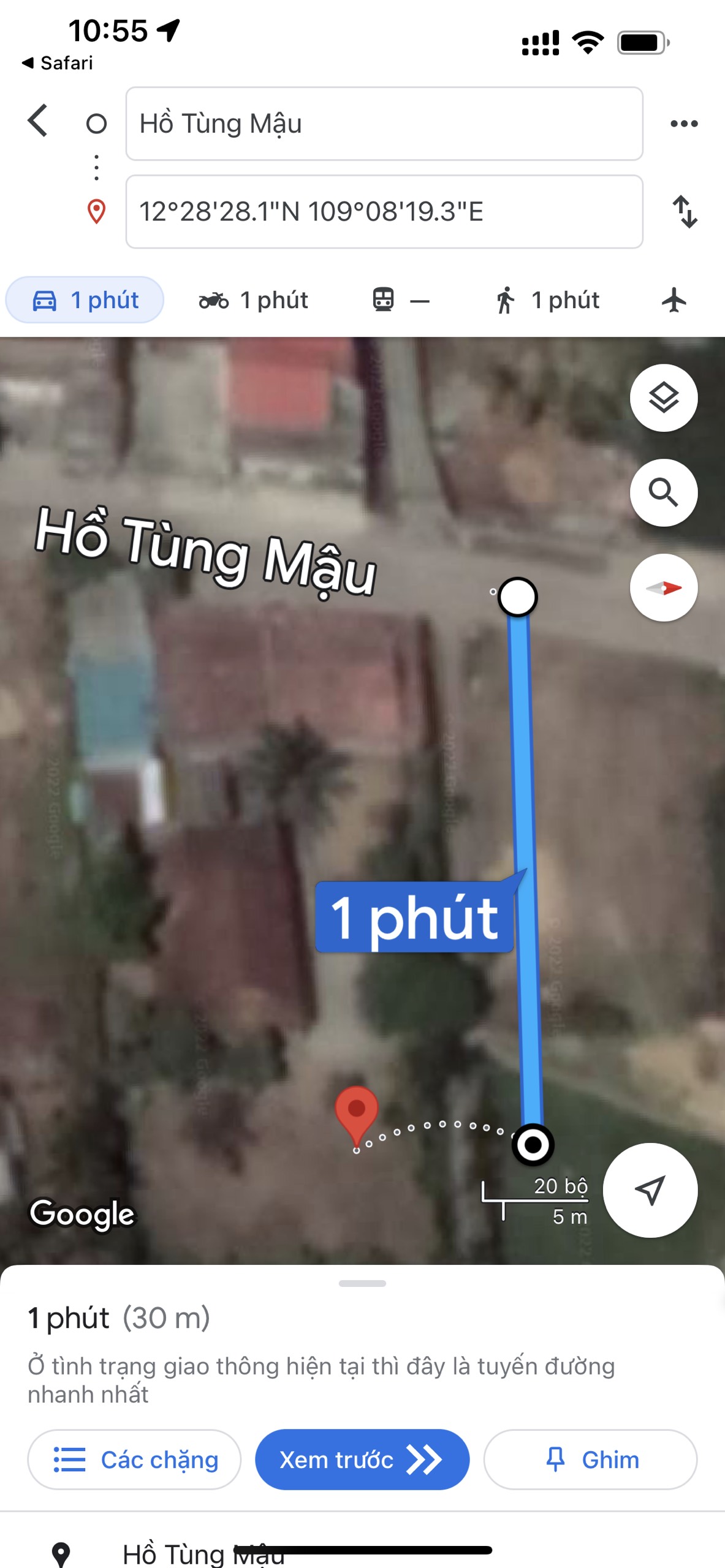This screenshot has height=1568, width=725.
Task: Go back with the arrow icon
Action: pos(38,120)
